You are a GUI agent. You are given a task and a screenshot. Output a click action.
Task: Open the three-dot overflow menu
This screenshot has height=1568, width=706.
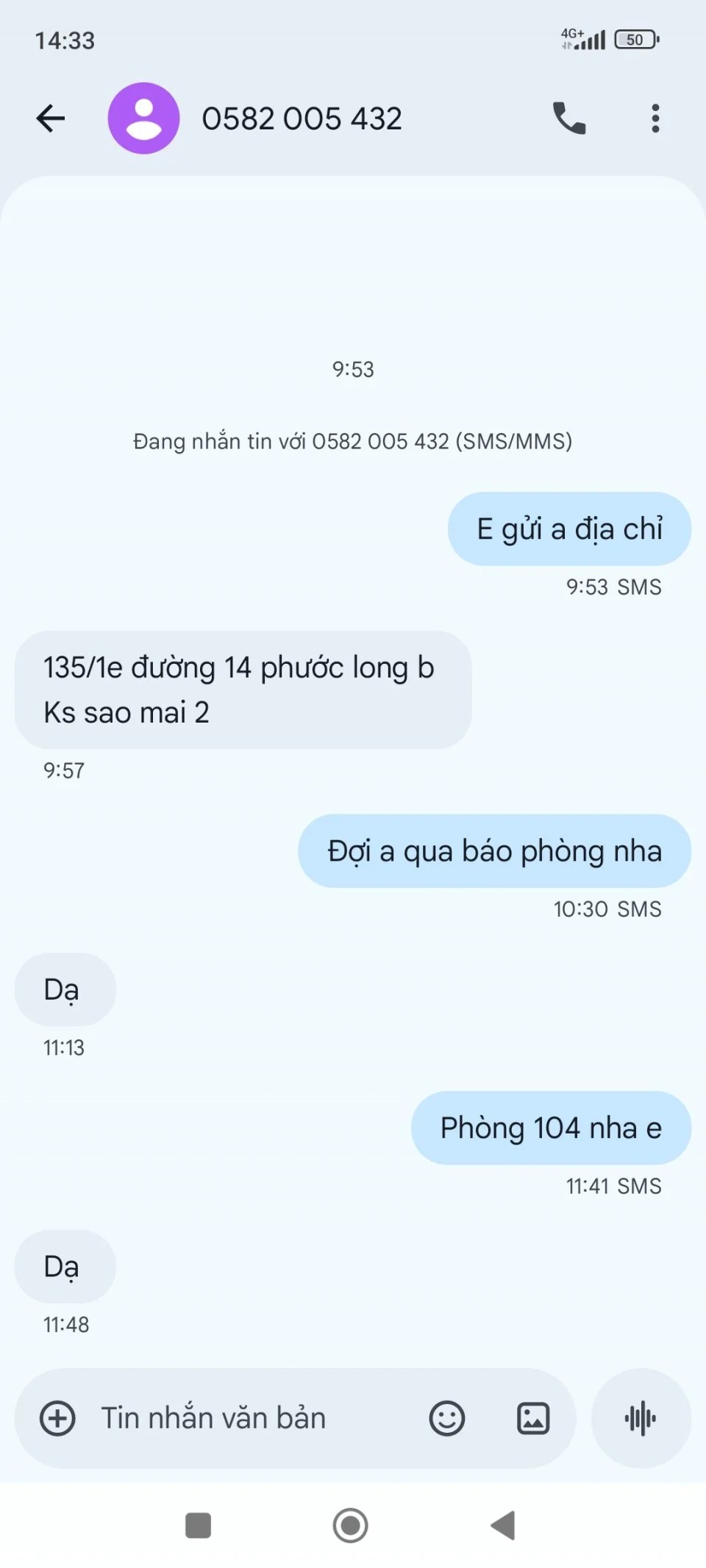655,118
